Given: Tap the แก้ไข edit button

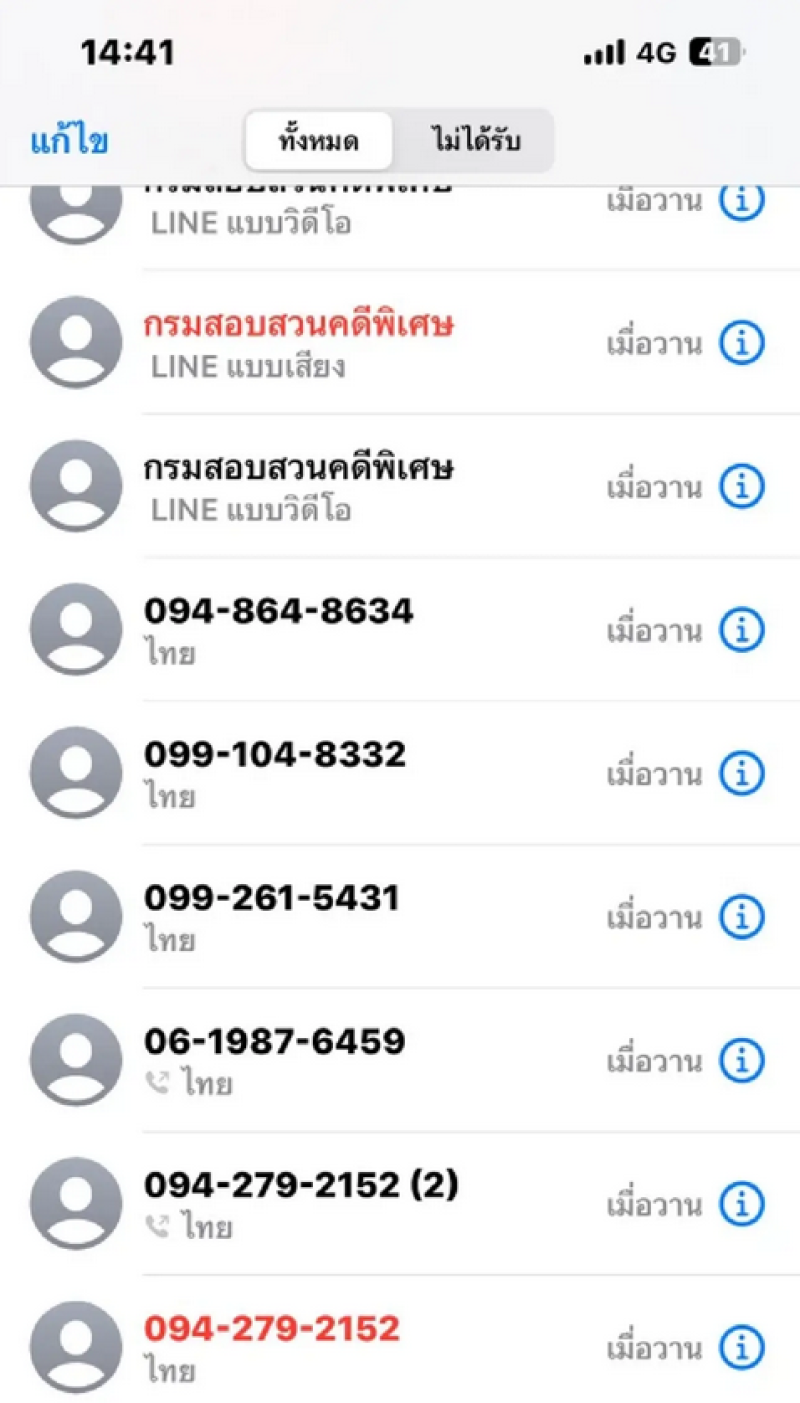Looking at the screenshot, I should (x=69, y=141).
